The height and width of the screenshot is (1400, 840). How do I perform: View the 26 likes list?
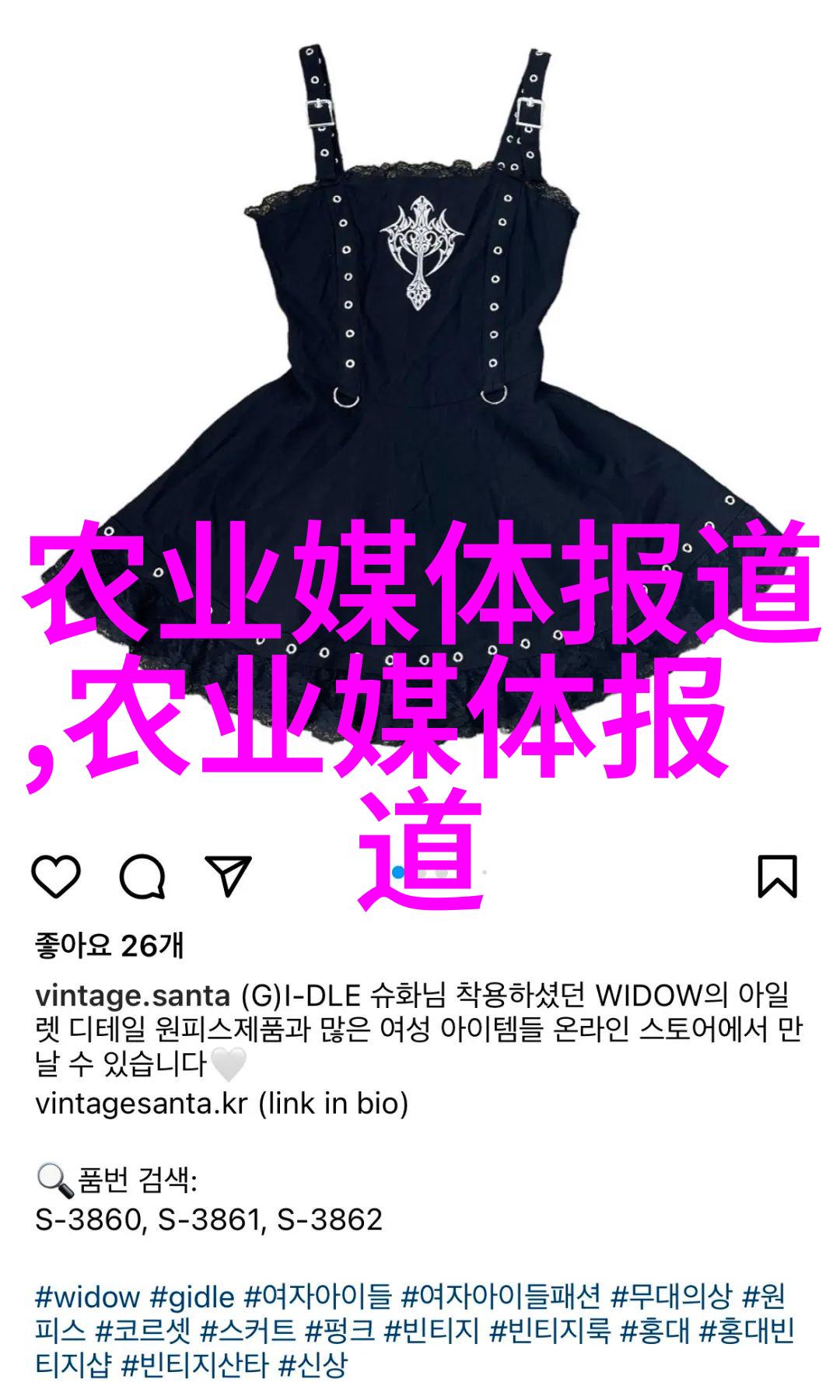click(x=109, y=946)
